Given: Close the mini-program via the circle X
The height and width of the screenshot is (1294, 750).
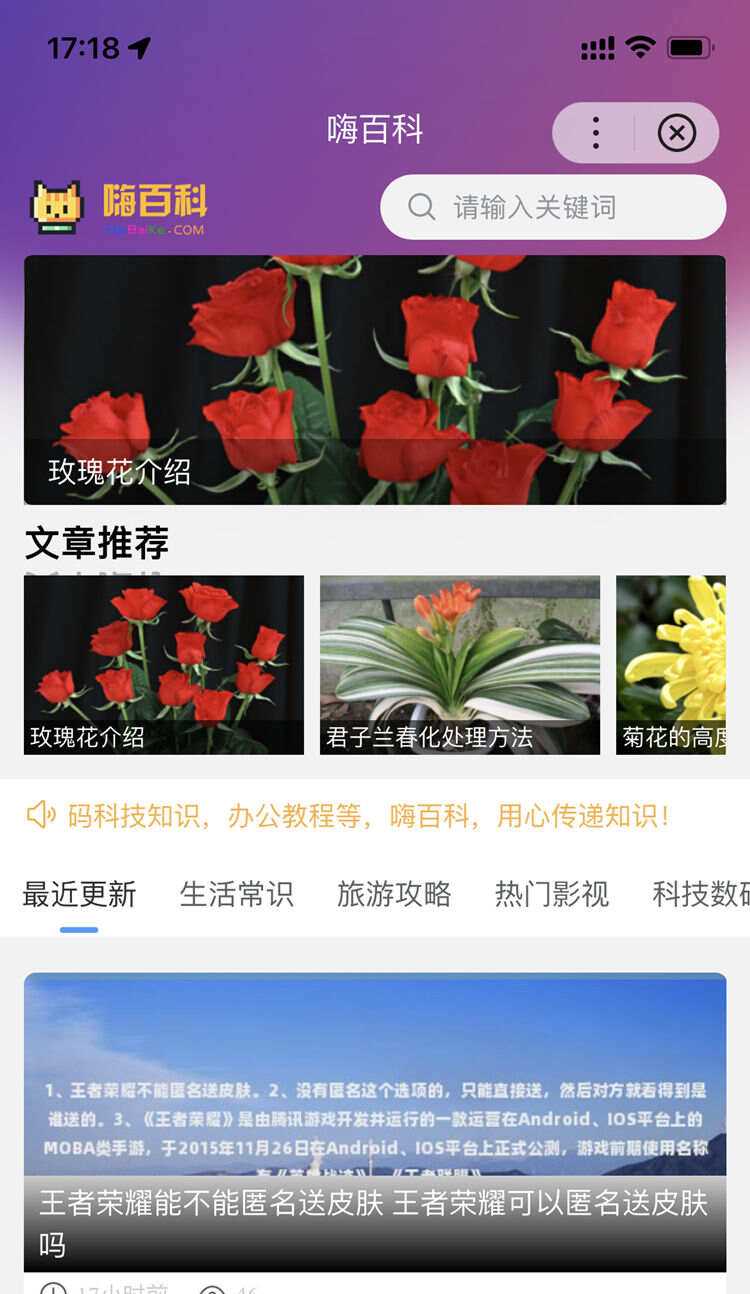Looking at the screenshot, I should [677, 132].
